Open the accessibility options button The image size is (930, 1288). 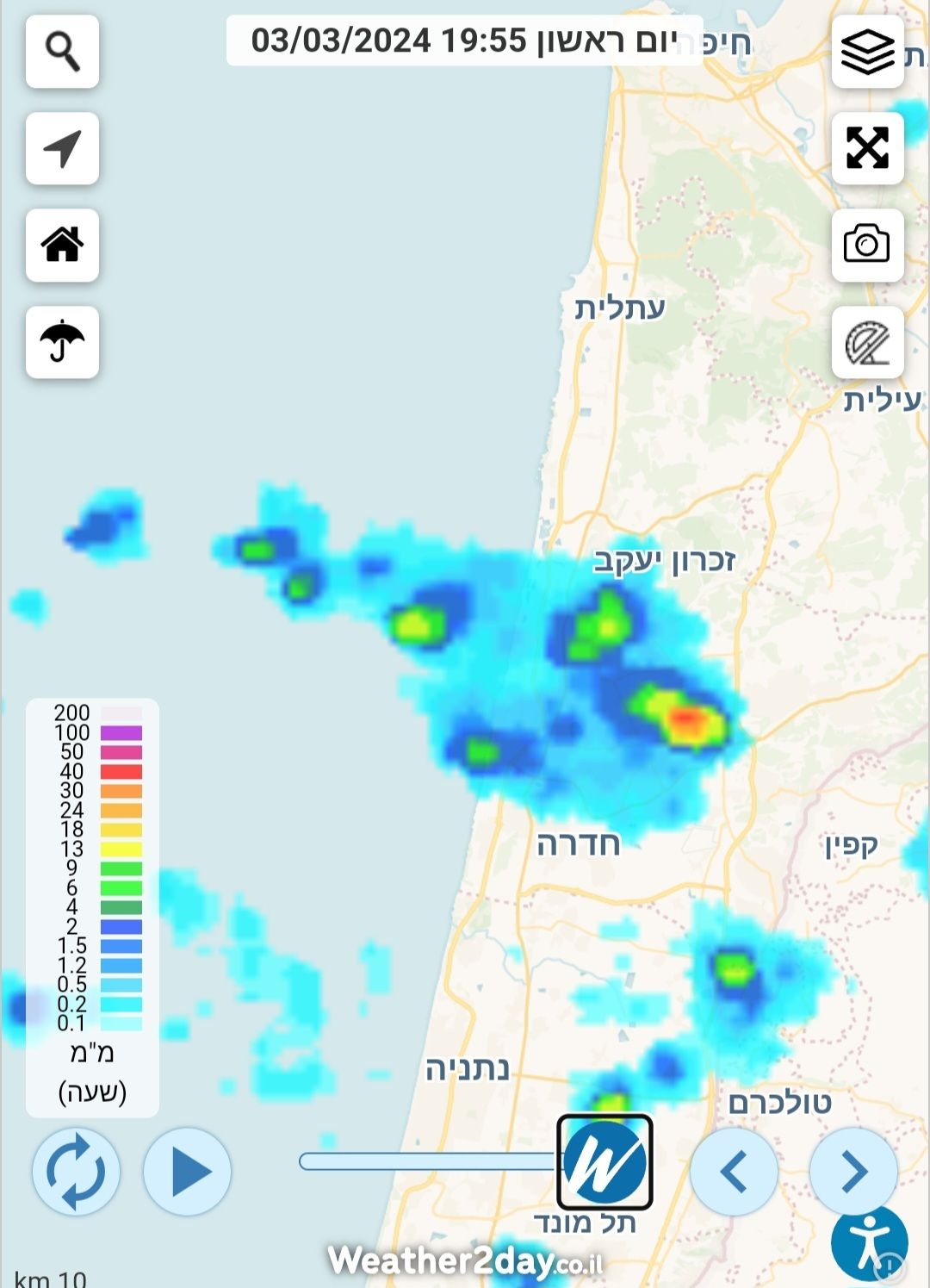(x=869, y=1243)
